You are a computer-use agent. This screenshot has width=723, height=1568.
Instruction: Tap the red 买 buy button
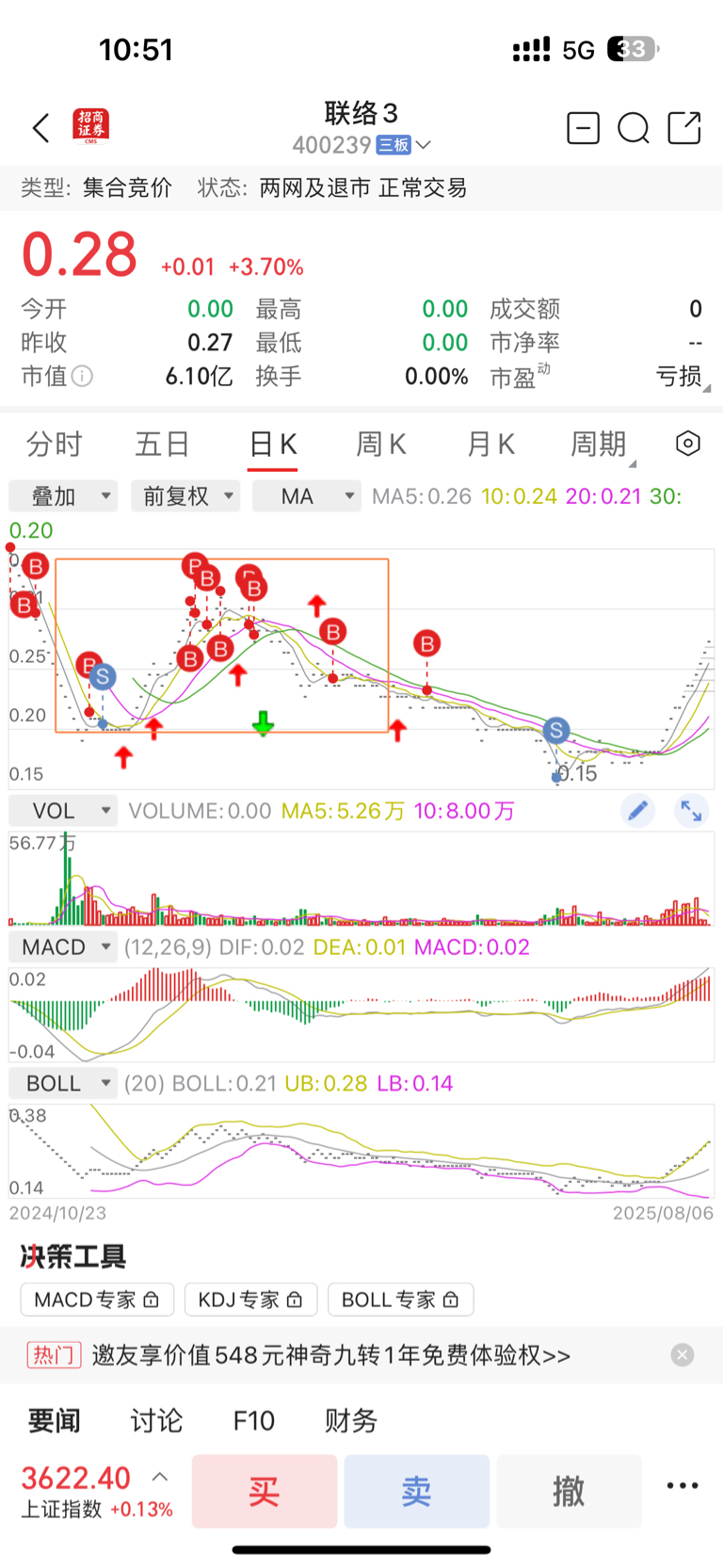coord(265,1491)
